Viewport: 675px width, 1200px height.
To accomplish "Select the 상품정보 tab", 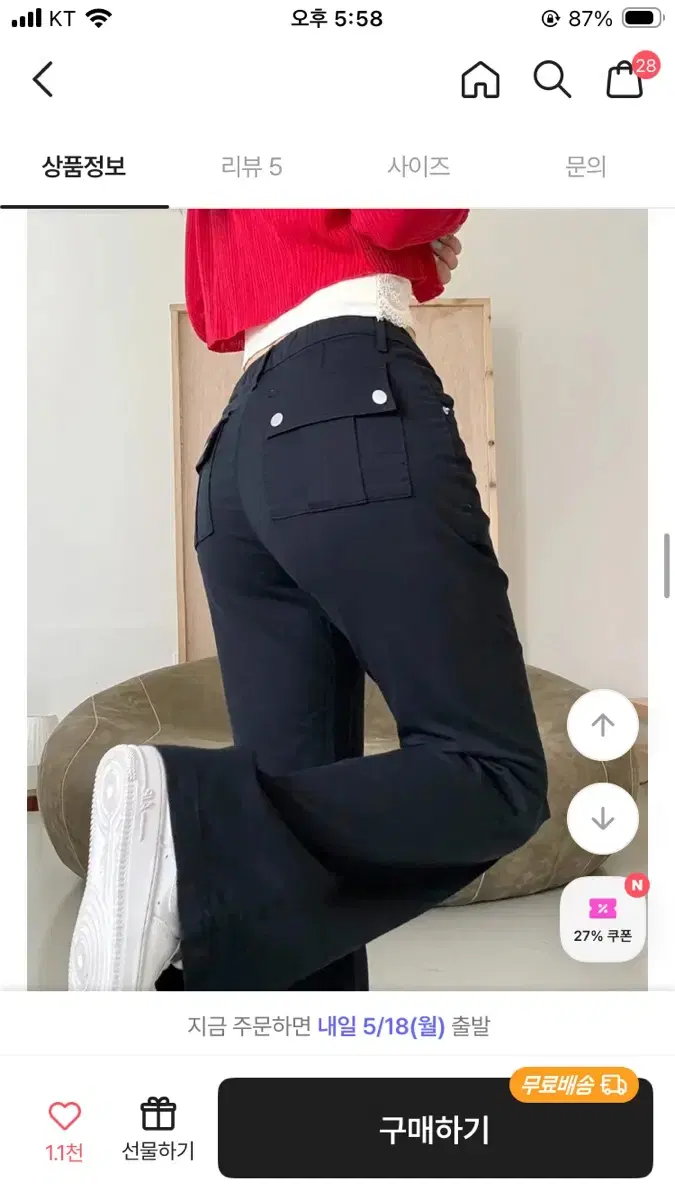I will 84,167.
